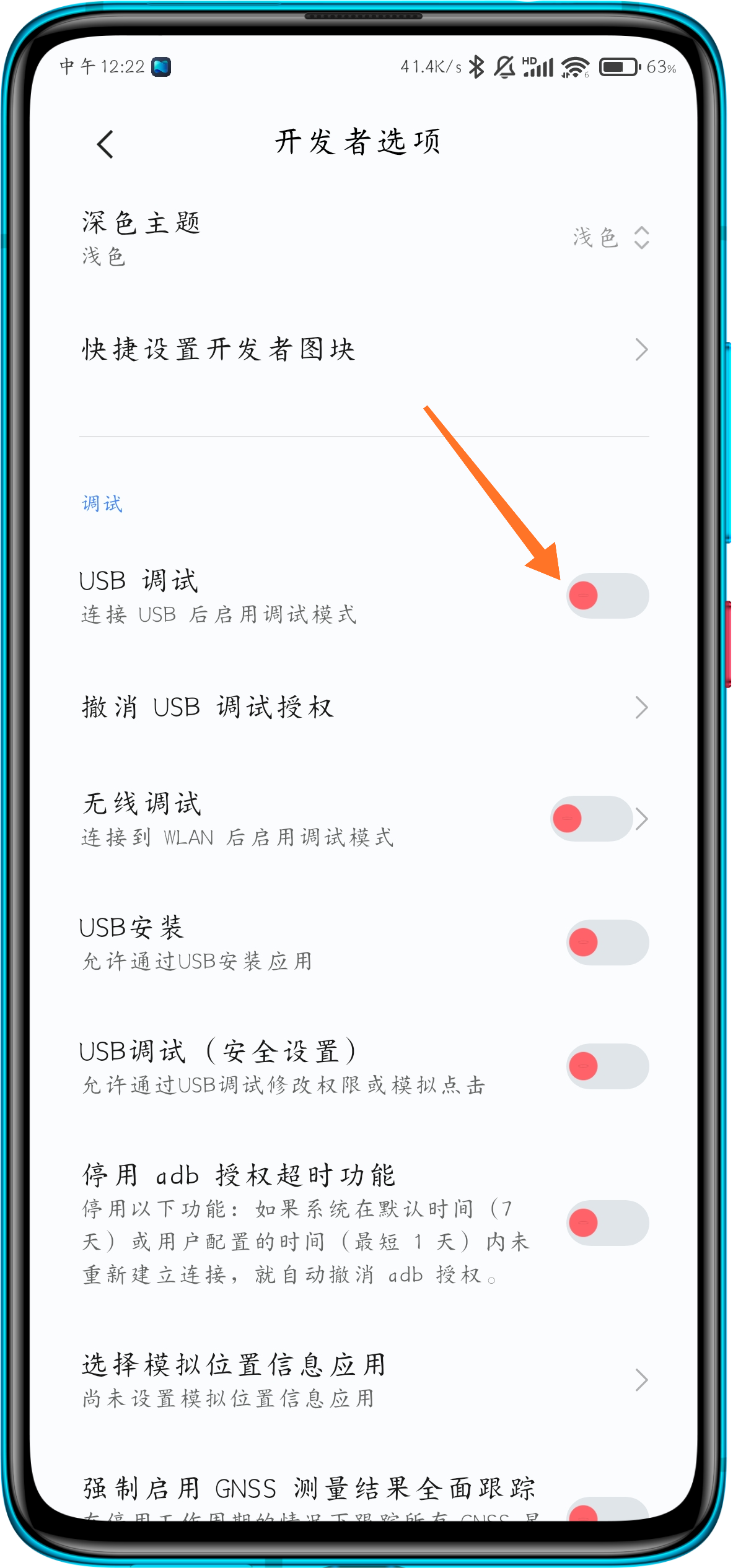Enable the USB 调试 switch
The width and height of the screenshot is (733, 1568).
click(607, 596)
